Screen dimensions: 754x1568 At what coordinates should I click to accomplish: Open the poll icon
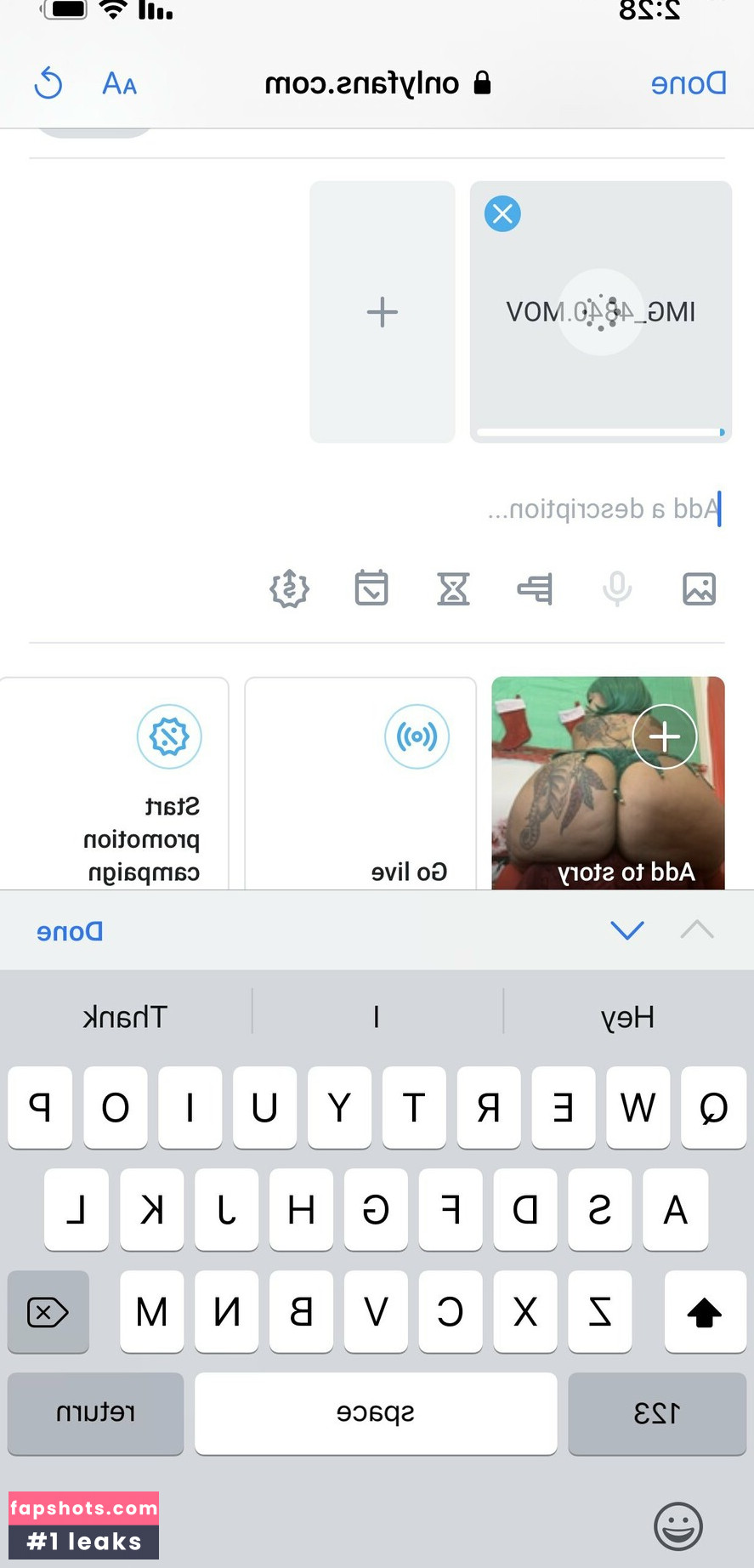point(535,588)
